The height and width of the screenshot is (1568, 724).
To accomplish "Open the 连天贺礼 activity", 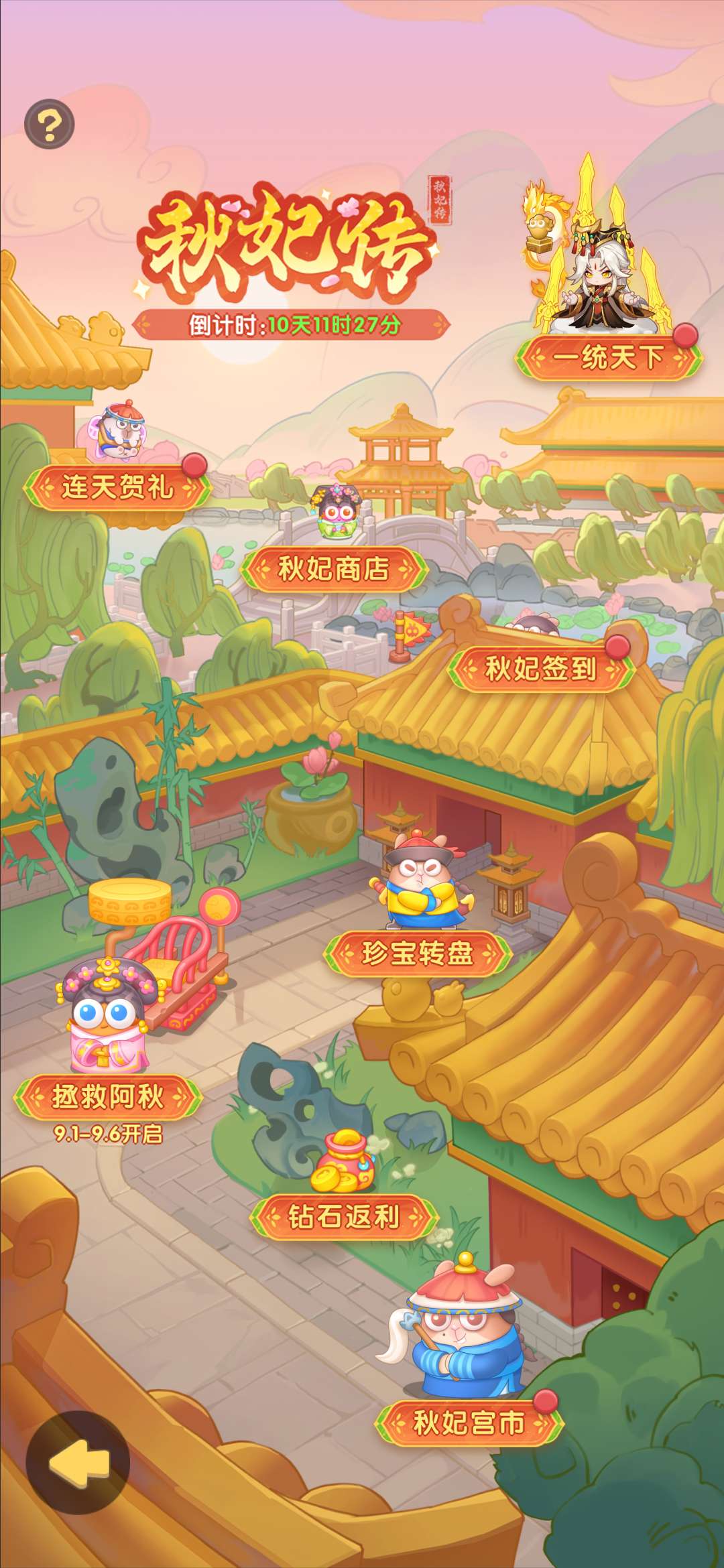I will click(118, 487).
